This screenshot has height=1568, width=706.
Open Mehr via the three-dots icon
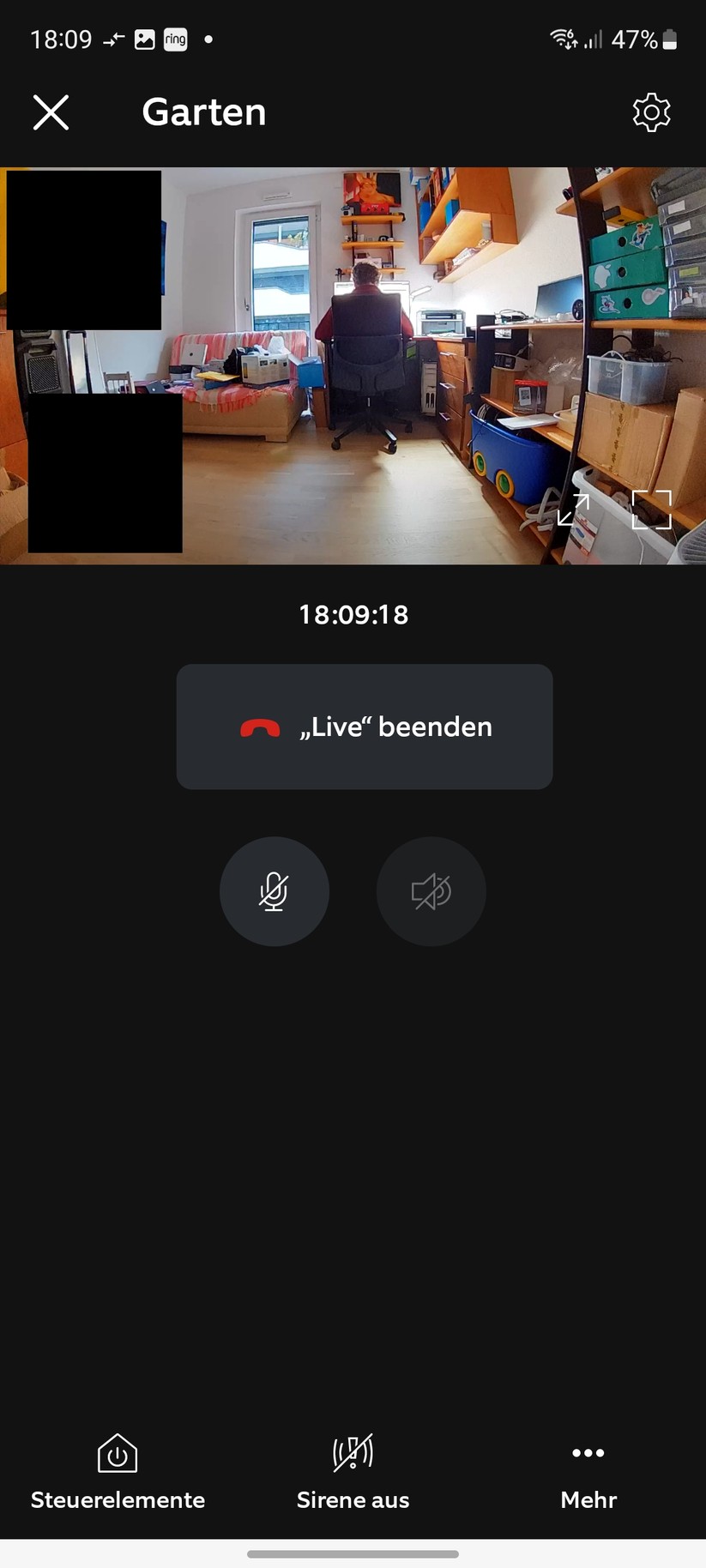pos(588,1453)
